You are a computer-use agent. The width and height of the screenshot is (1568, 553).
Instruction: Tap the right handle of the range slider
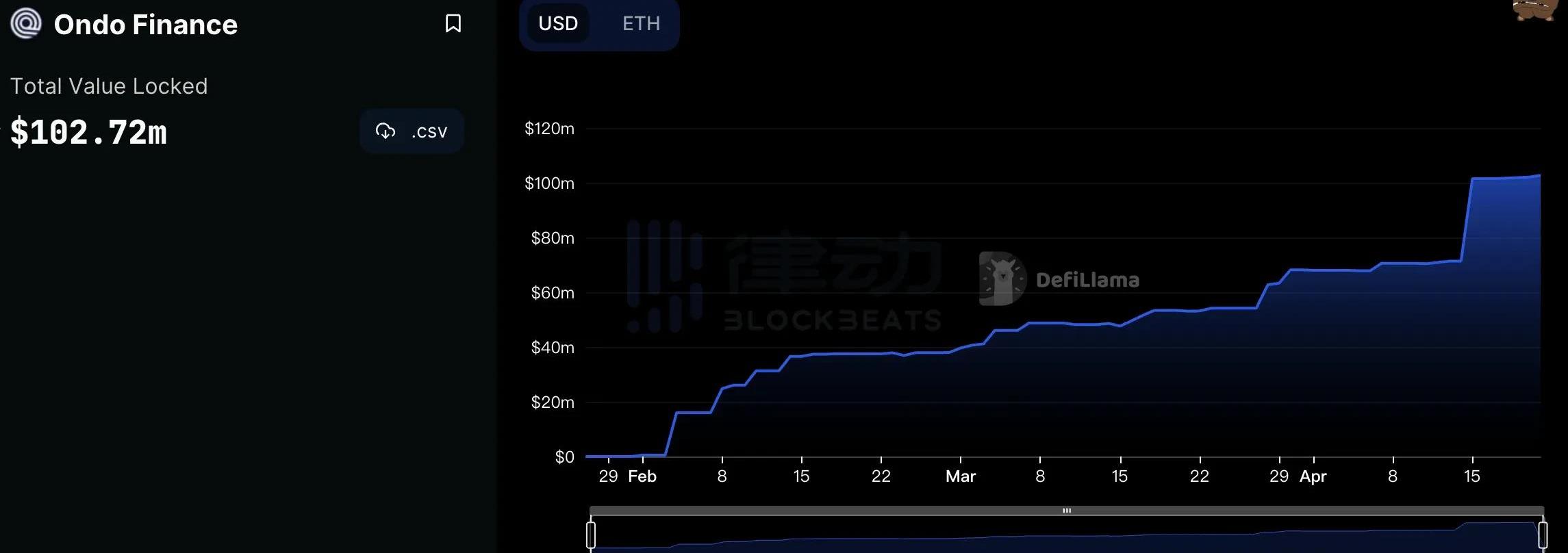(x=1543, y=535)
